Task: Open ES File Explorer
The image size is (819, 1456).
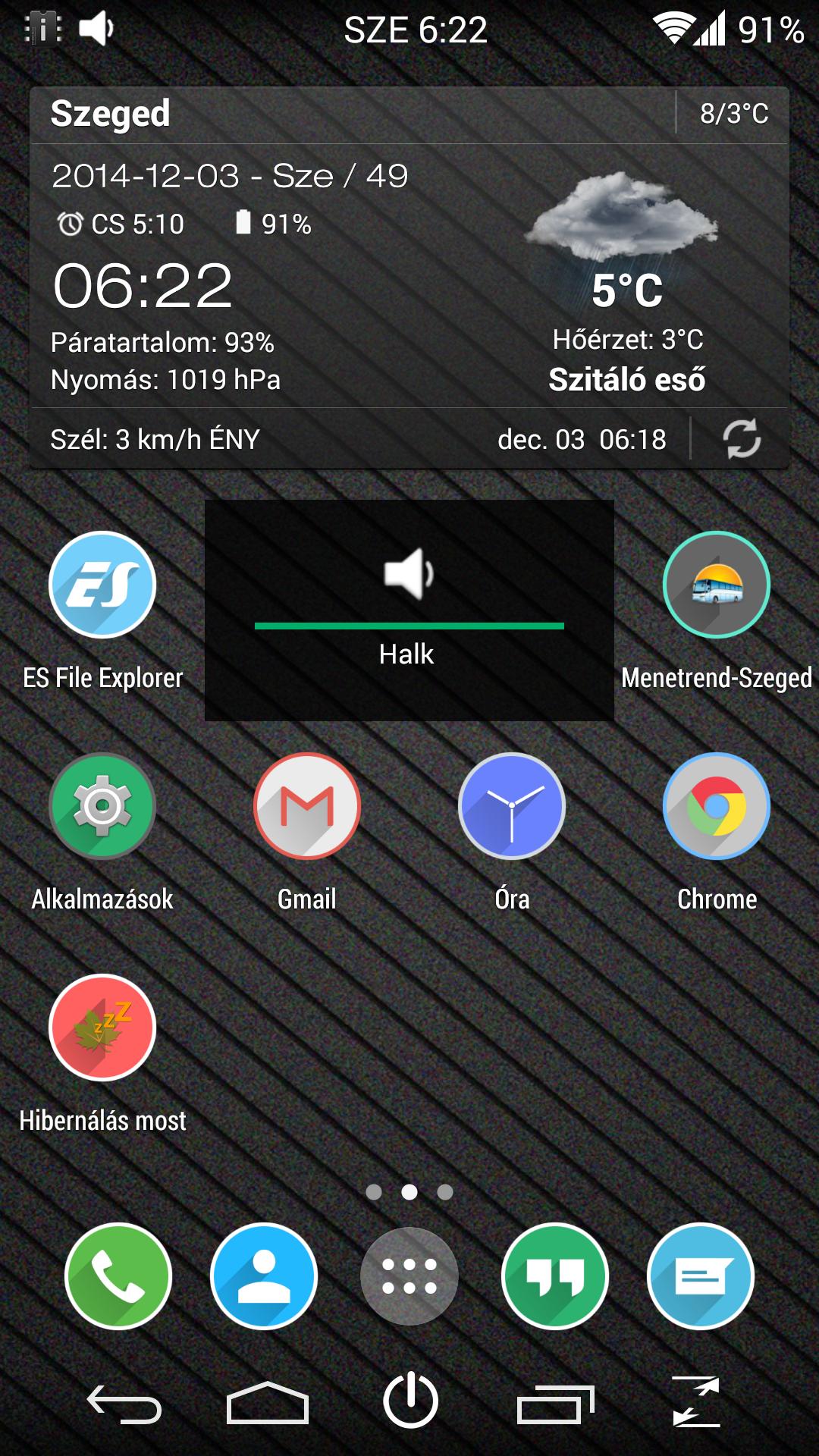Action: pyautogui.click(x=102, y=585)
